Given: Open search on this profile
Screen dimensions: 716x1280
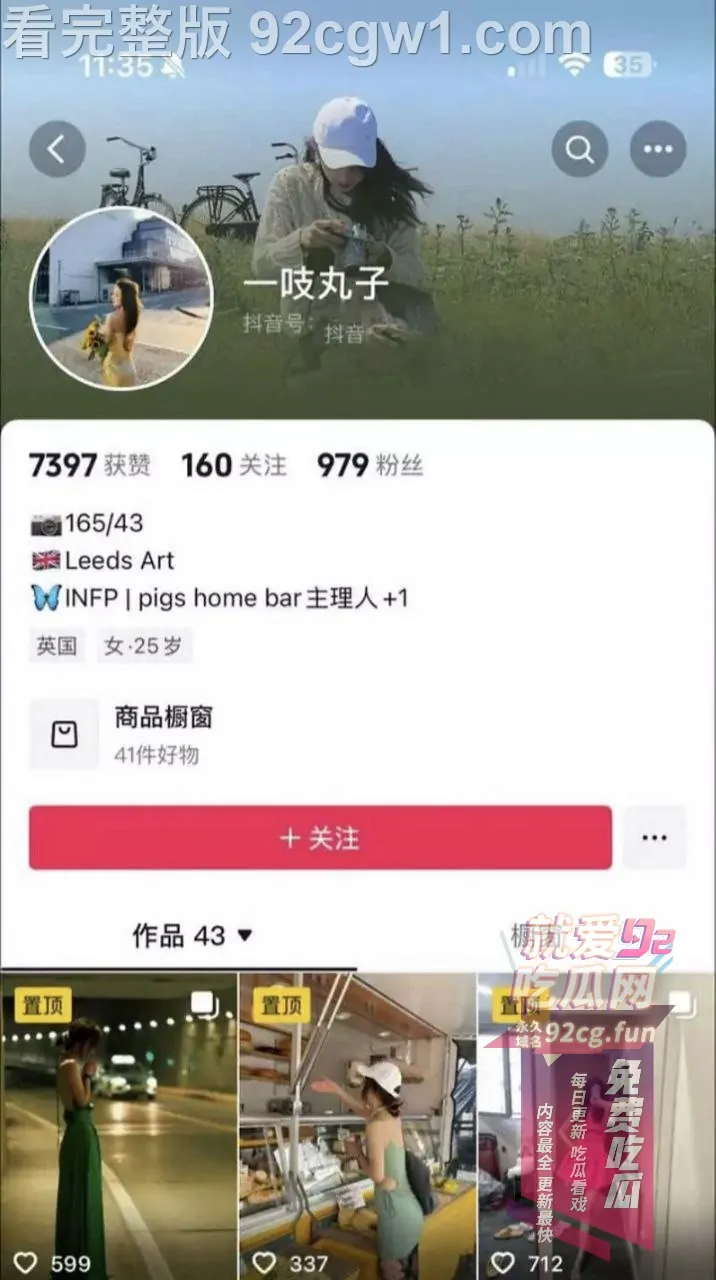Looking at the screenshot, I should pos(580,150).
